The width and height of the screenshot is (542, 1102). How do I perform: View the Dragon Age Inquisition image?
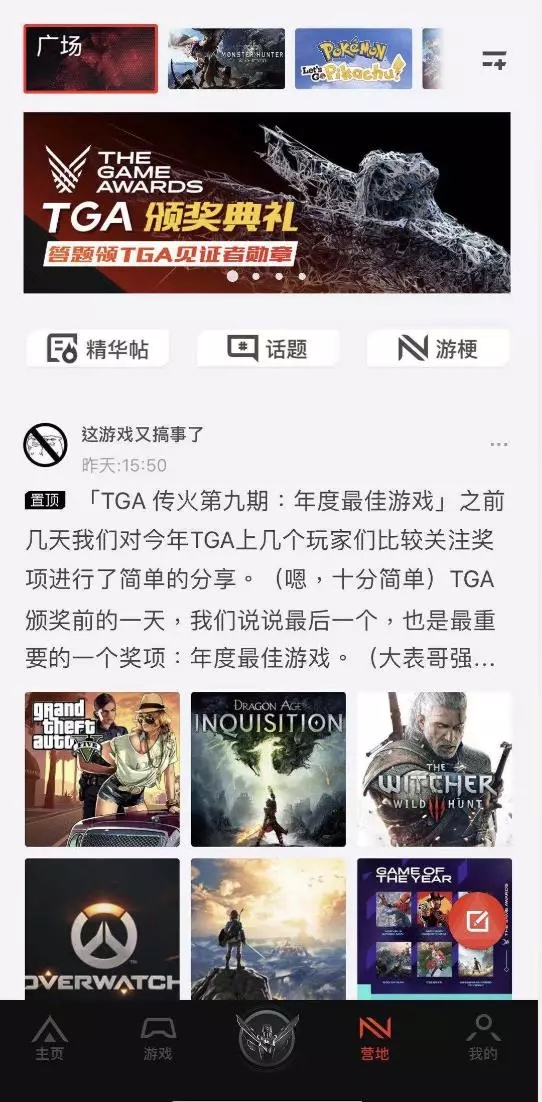pyautogui.click(x=269, y=770)
